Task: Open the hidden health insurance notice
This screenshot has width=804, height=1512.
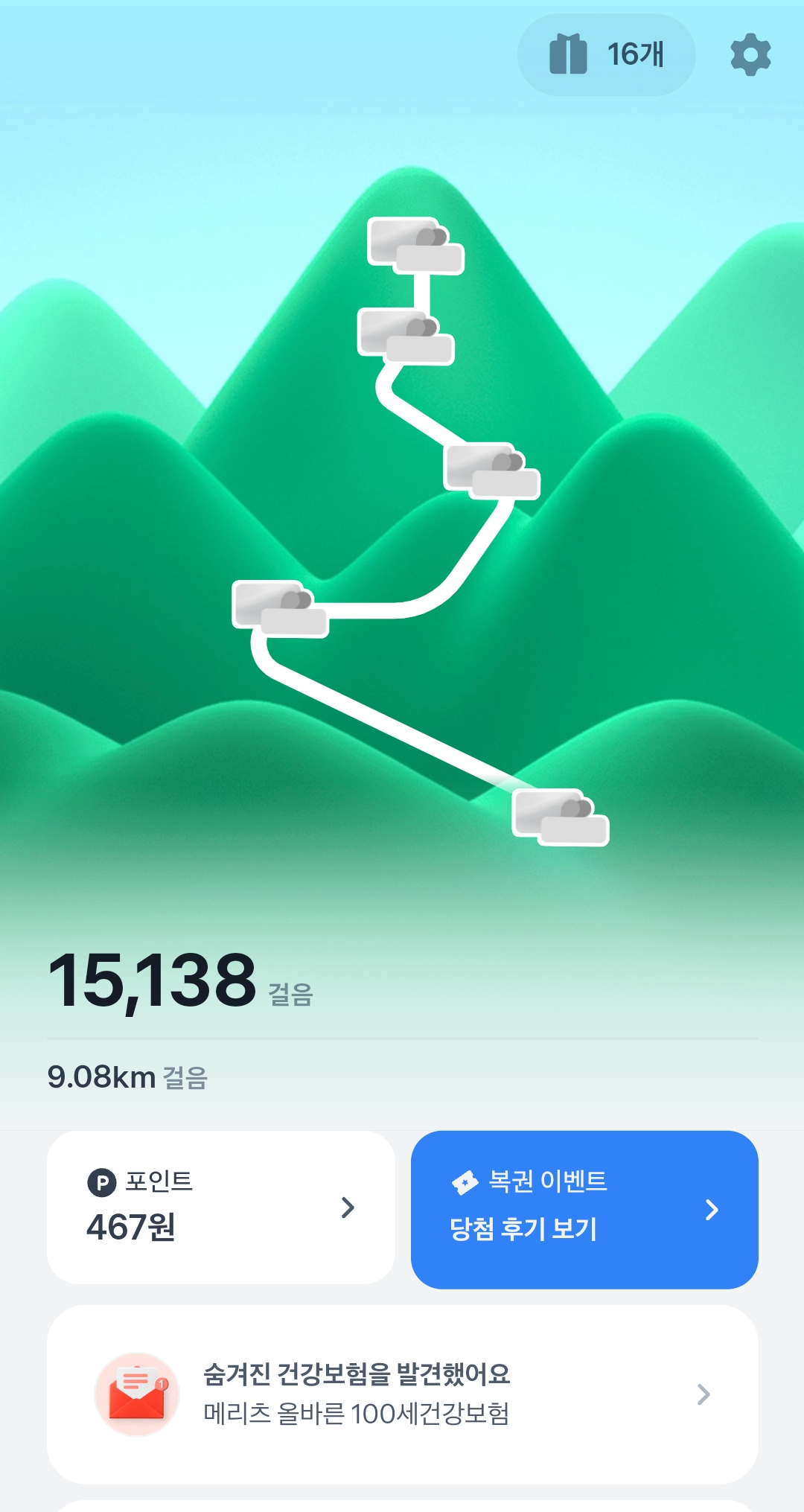Action: pyautogui.click(x=402, y=1394)
